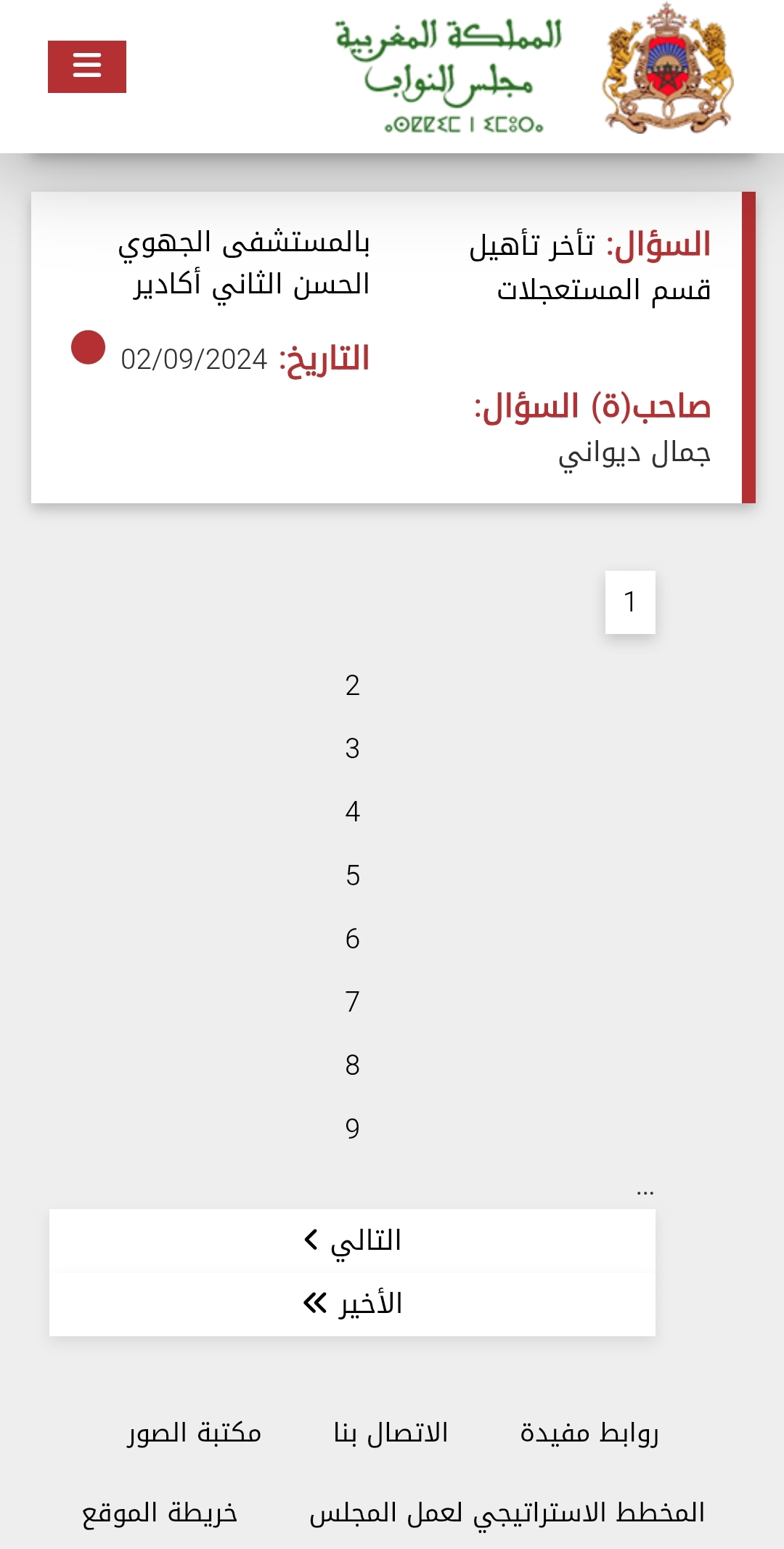Tap page number 7
Viewport: 784px width, 1549px height.
pyautogui.click(x=352, y=1001)
